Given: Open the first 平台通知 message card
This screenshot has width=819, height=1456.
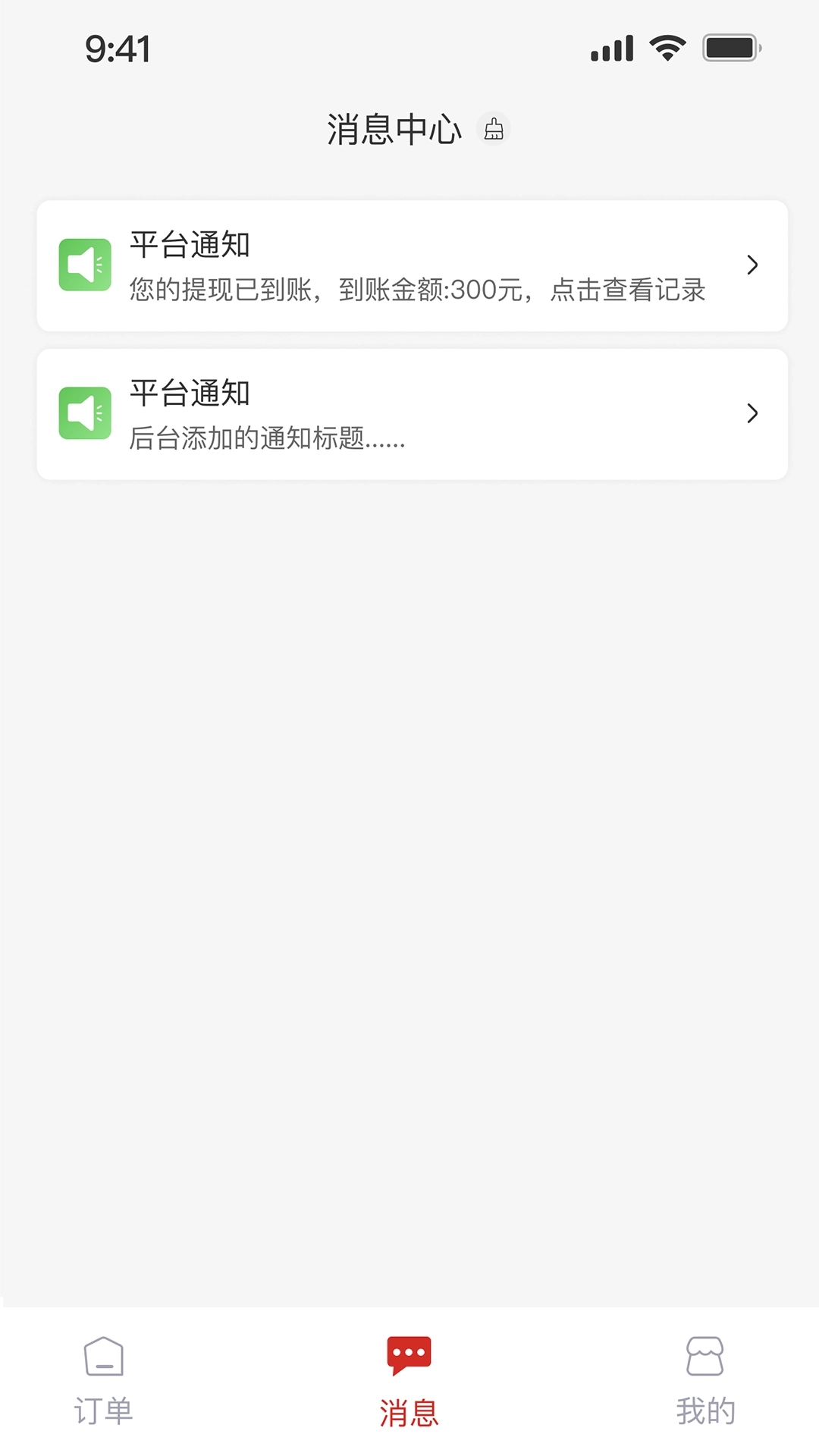Looking at the screenshot, I should [409, 265].
